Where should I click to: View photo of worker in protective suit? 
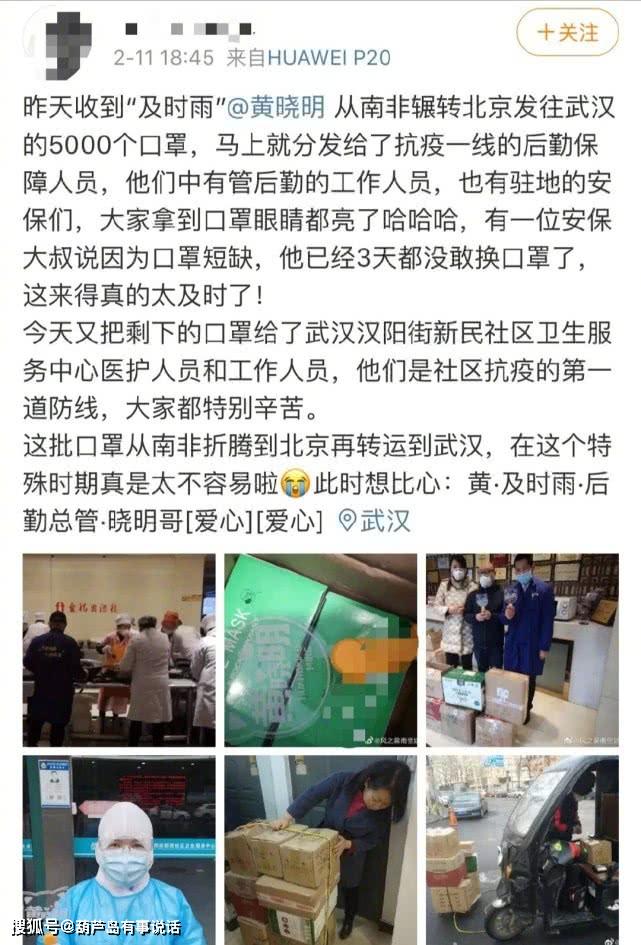[x=119, y=850]
